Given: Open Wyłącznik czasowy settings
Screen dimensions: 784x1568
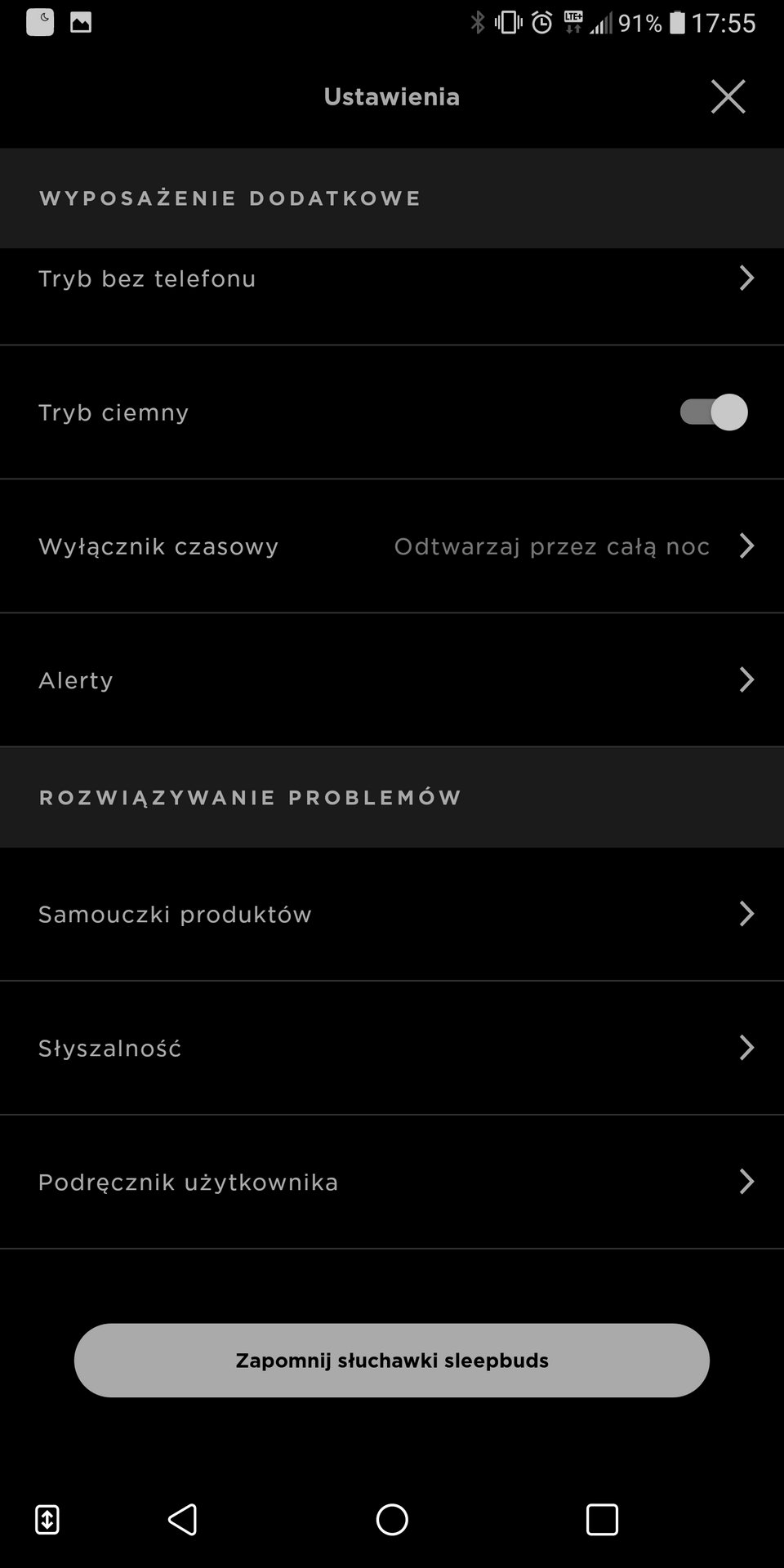Looking at the screenshot, I should point(392,546).
